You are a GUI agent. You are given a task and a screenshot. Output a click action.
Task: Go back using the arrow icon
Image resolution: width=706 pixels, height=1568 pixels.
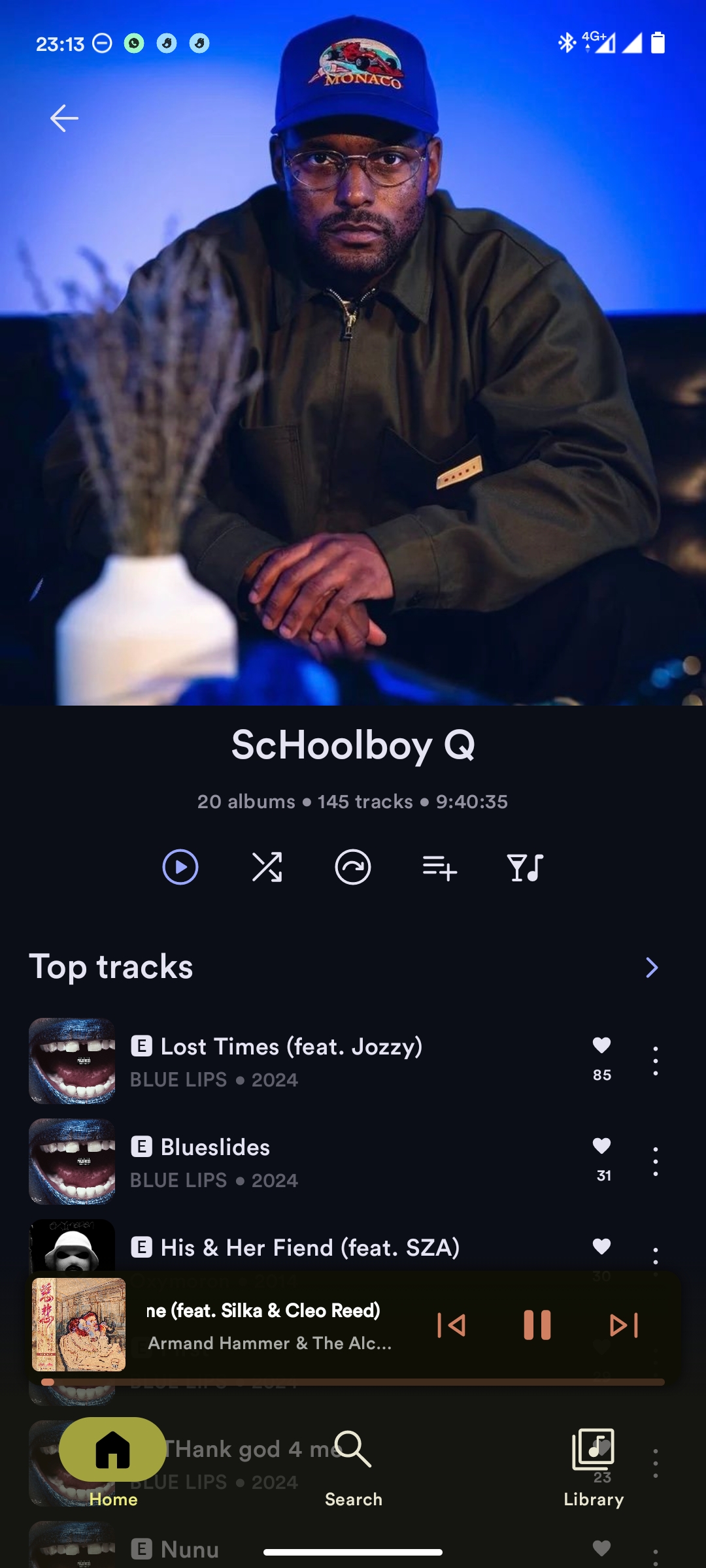64,118
